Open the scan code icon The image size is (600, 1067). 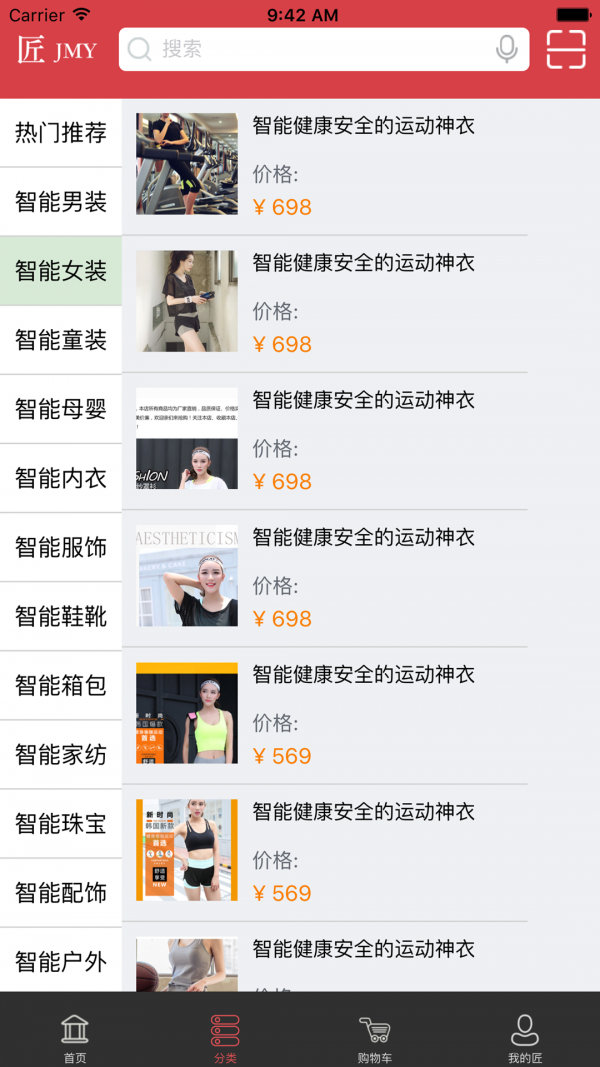[x=566, y=49]
